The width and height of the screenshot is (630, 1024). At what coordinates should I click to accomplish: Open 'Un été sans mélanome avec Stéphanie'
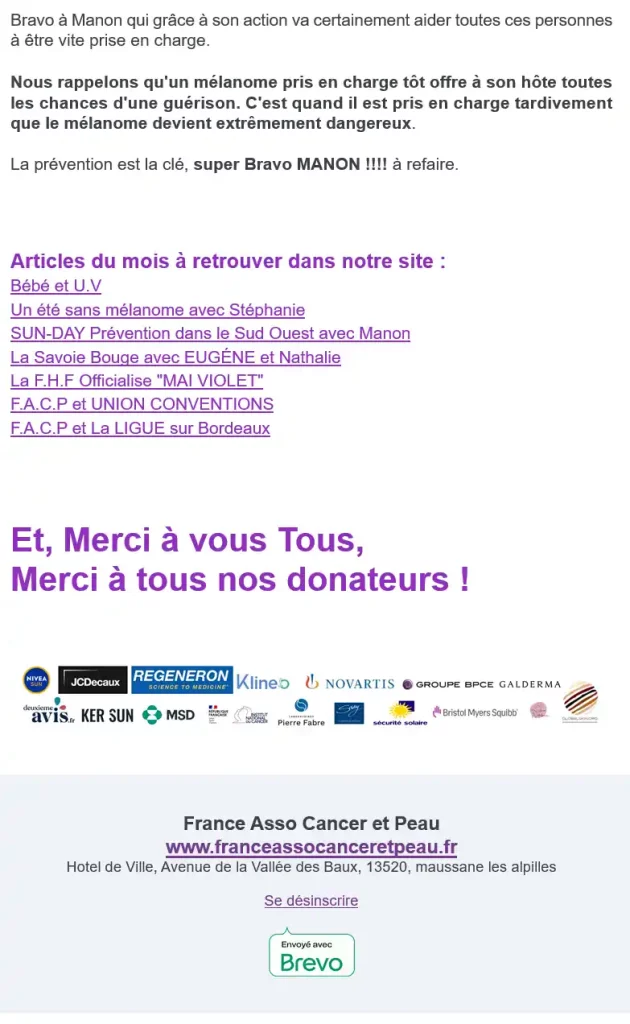coord(157,310)
